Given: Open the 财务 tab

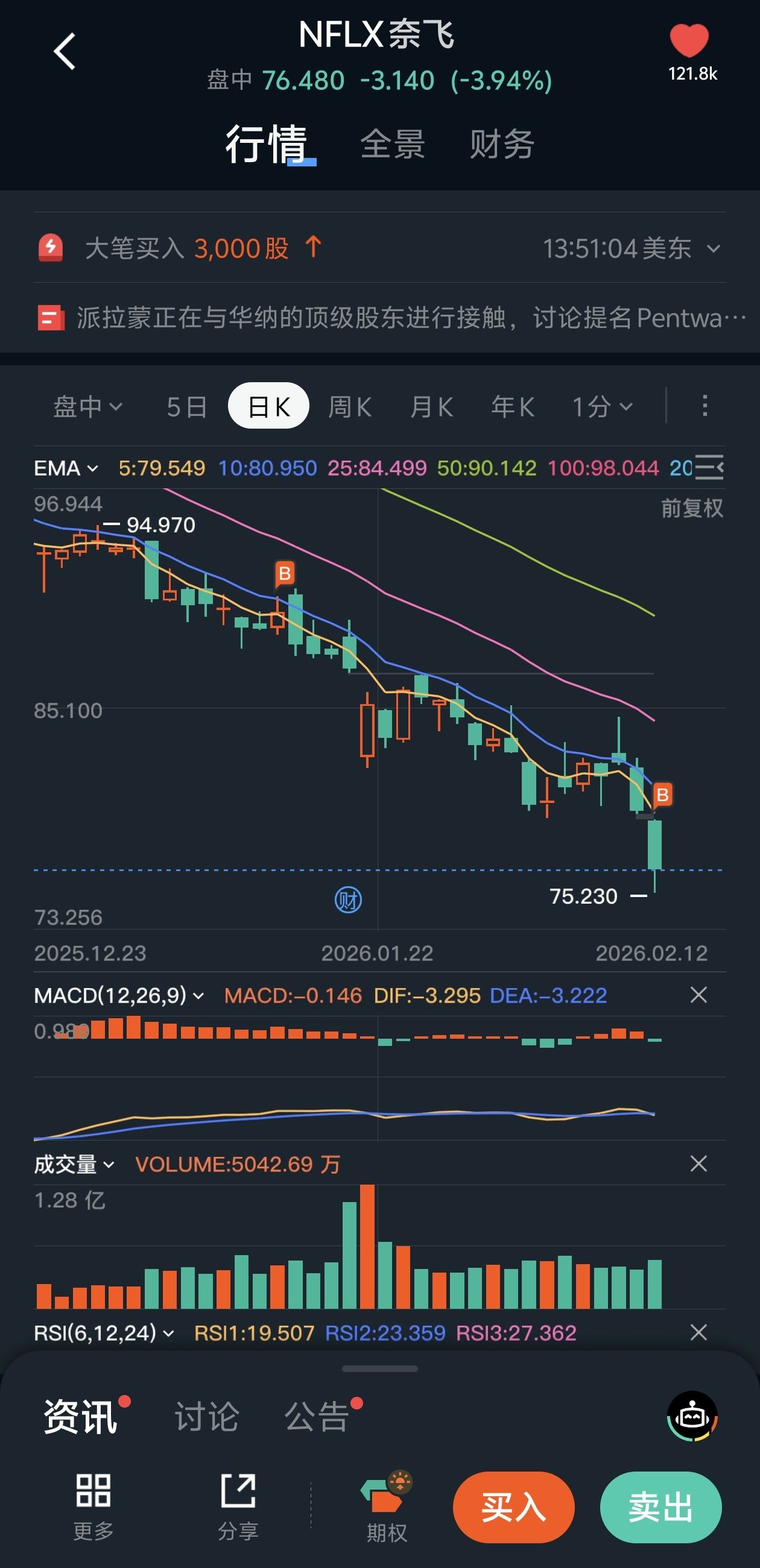Looking at the screenshot, I should pos(502,145).
